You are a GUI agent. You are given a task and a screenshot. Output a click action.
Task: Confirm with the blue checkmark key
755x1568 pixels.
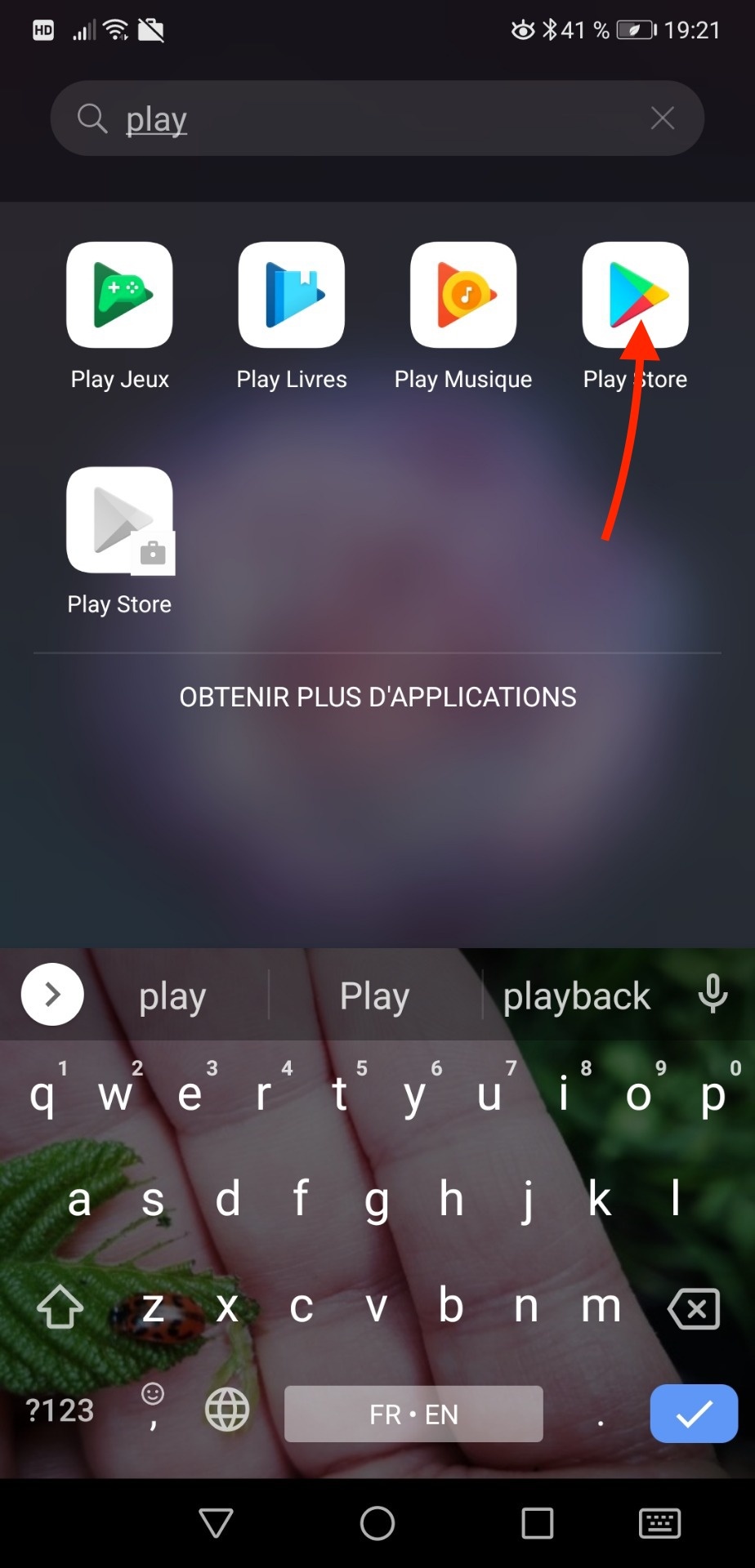pyautogui.click(x=694, y=1414)
